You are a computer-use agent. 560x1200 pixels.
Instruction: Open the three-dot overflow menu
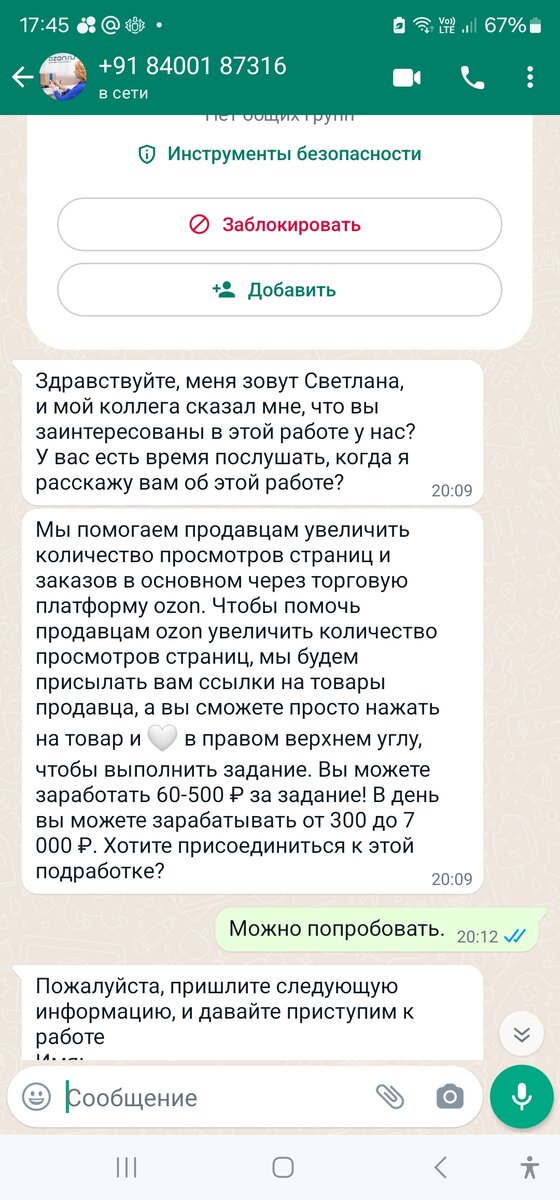click(531, 78)
